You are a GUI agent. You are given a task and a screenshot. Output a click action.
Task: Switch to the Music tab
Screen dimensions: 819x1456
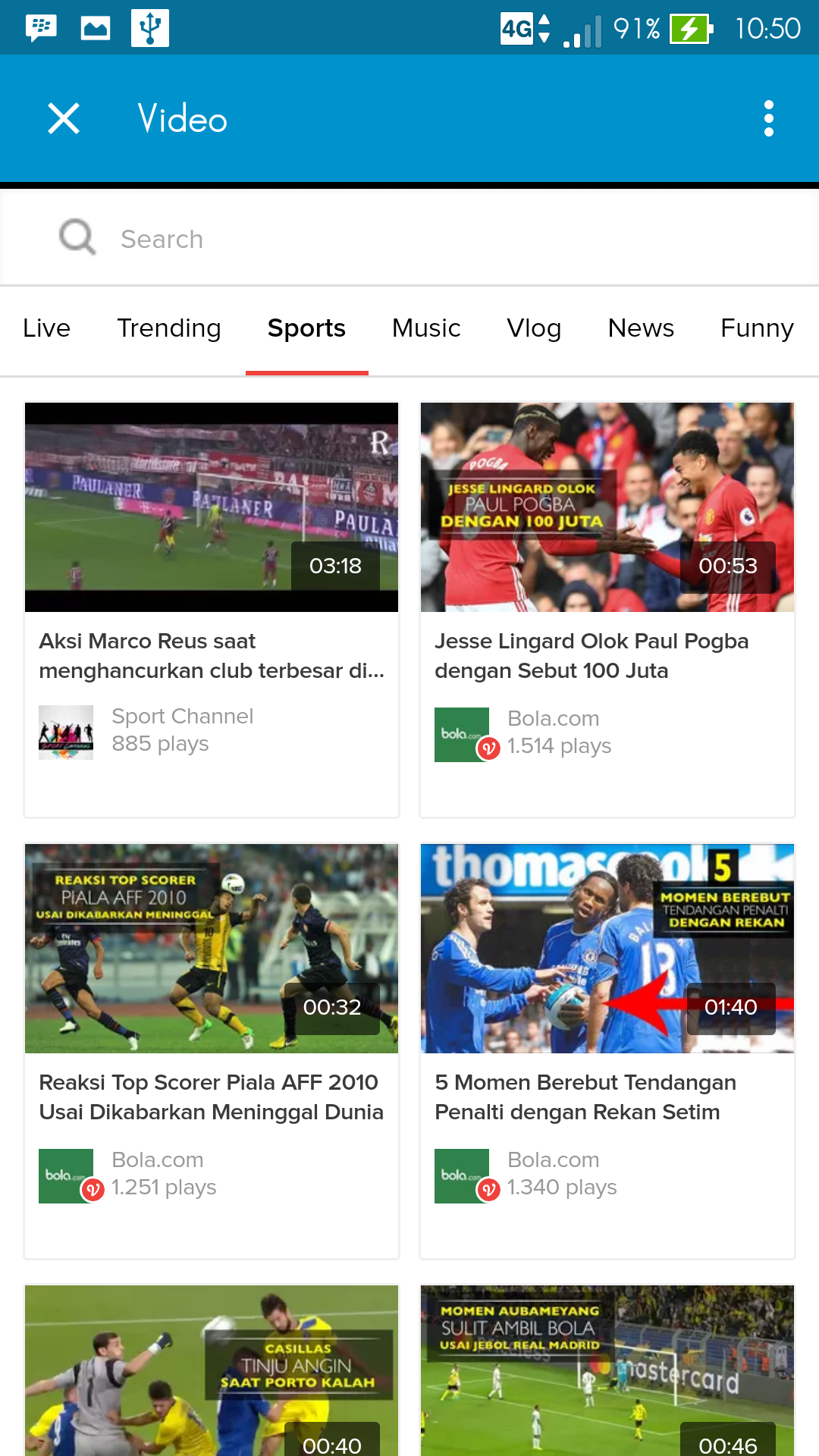tap(426, 328)
